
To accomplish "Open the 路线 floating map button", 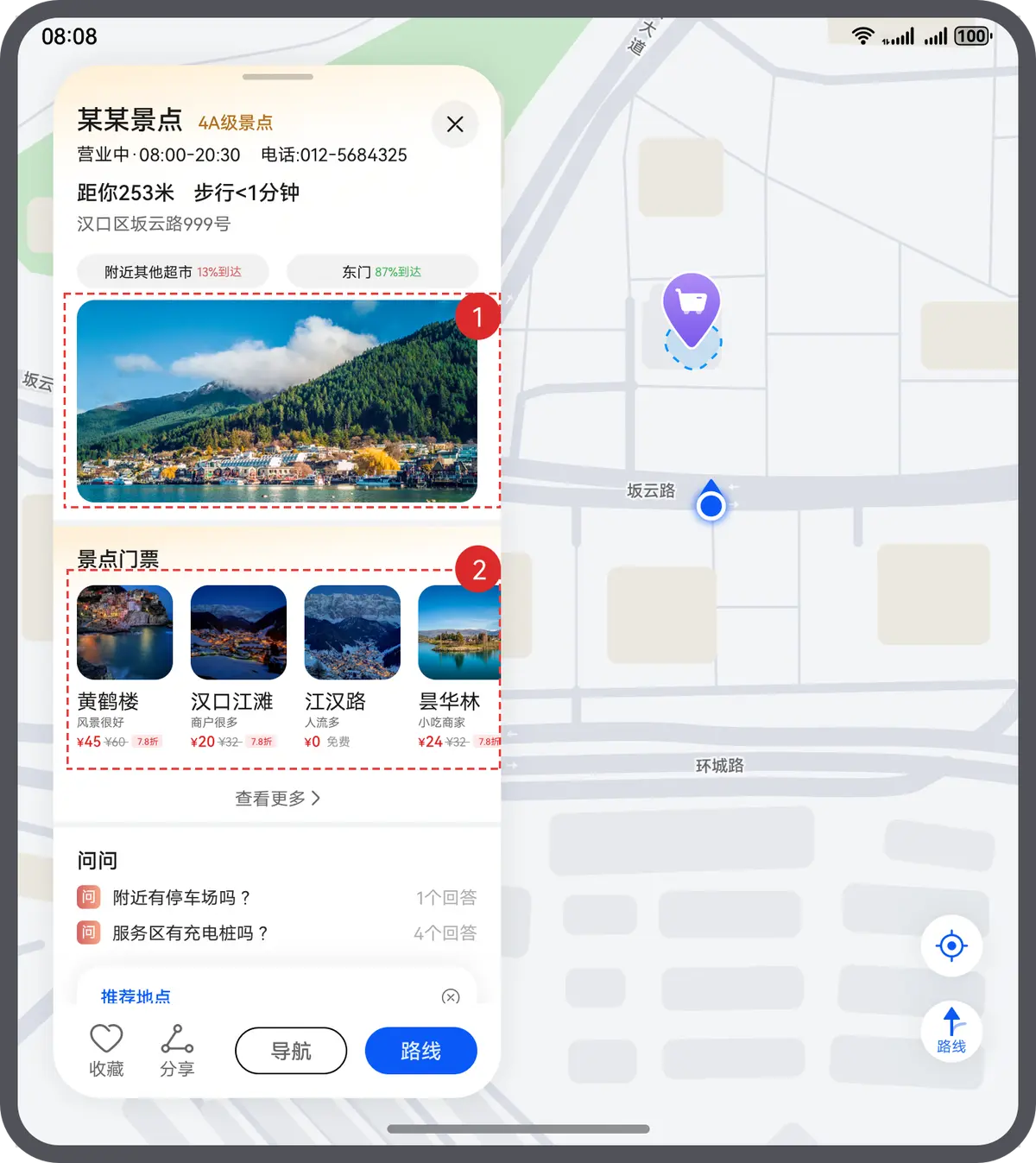I will [951, 1032].
